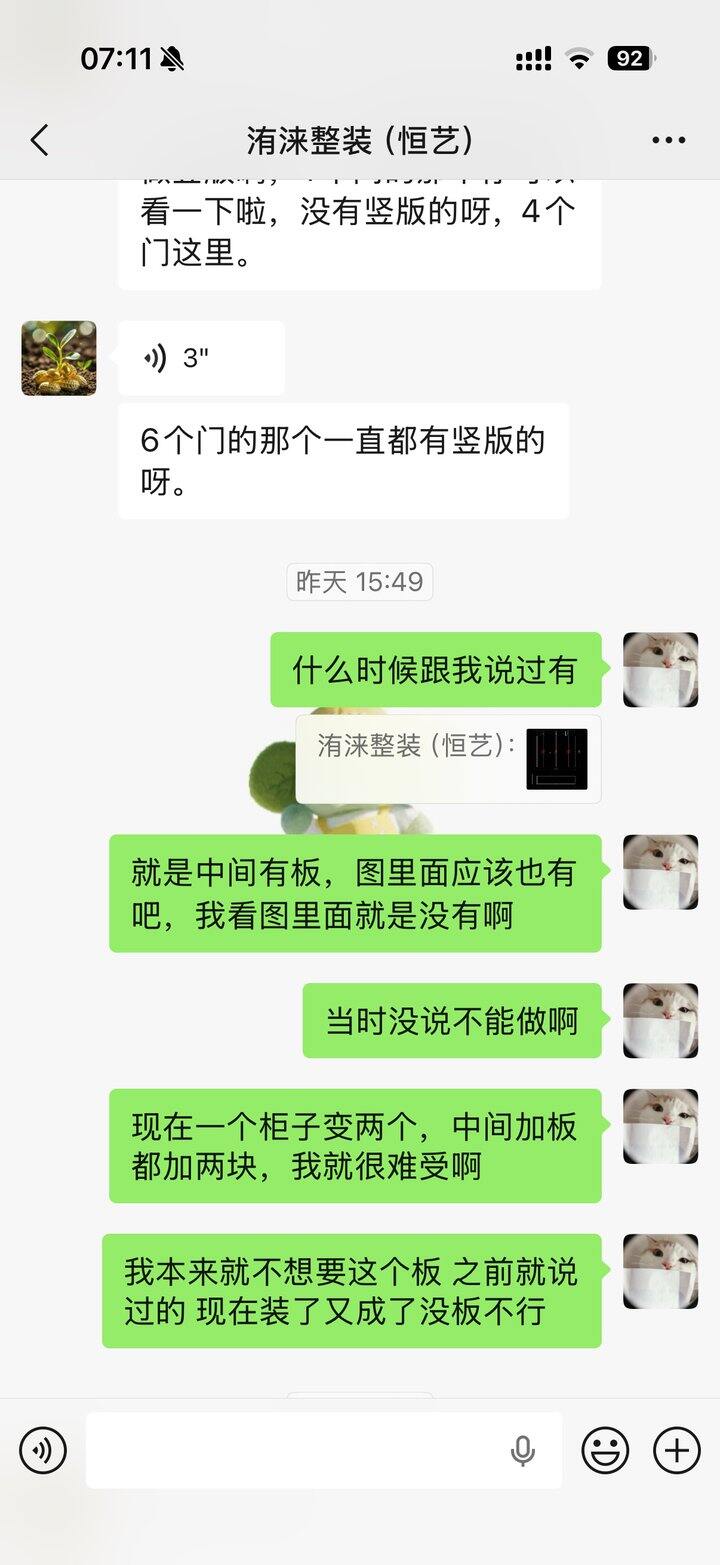
Task: Open the plus attachments menu
Action: tap(676, 1450)
